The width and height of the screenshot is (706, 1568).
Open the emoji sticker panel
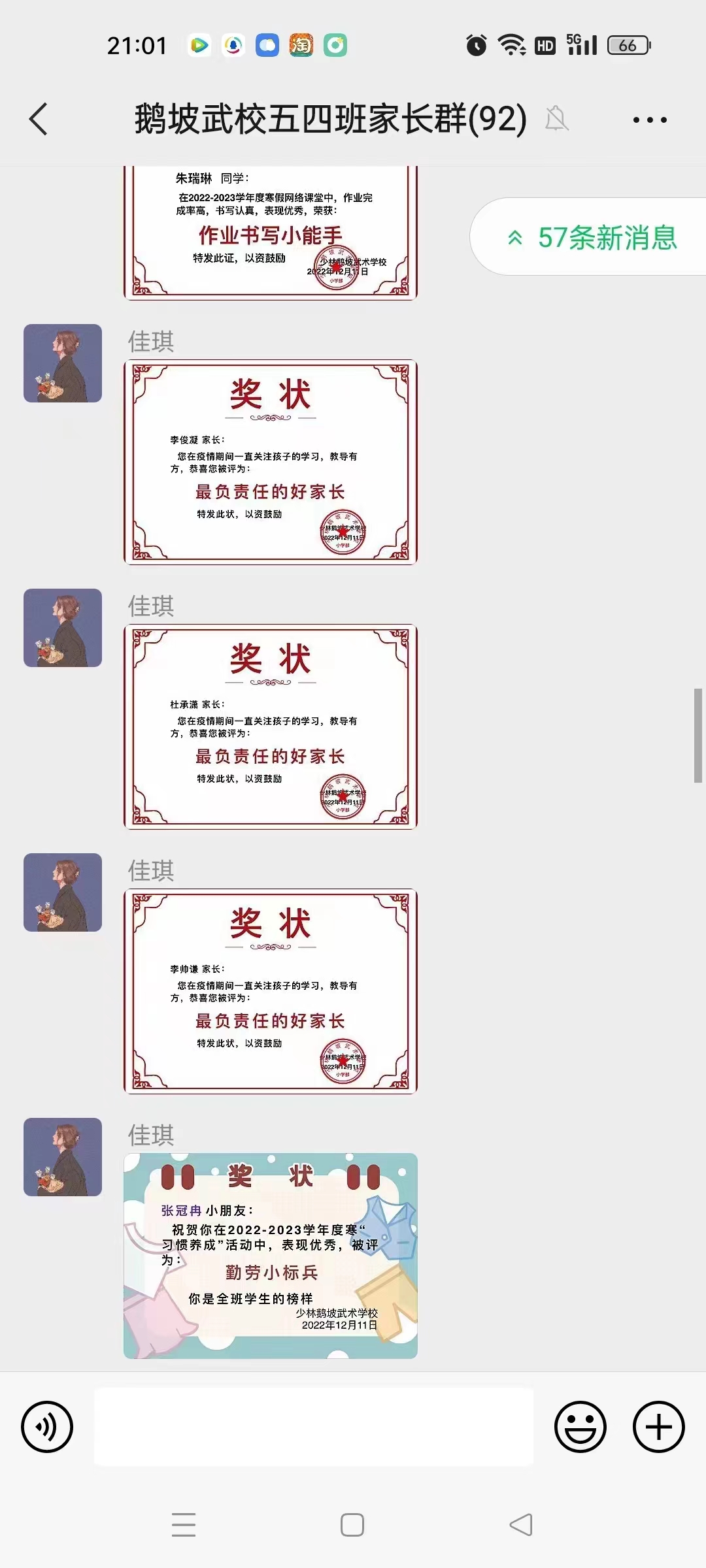580,1427
